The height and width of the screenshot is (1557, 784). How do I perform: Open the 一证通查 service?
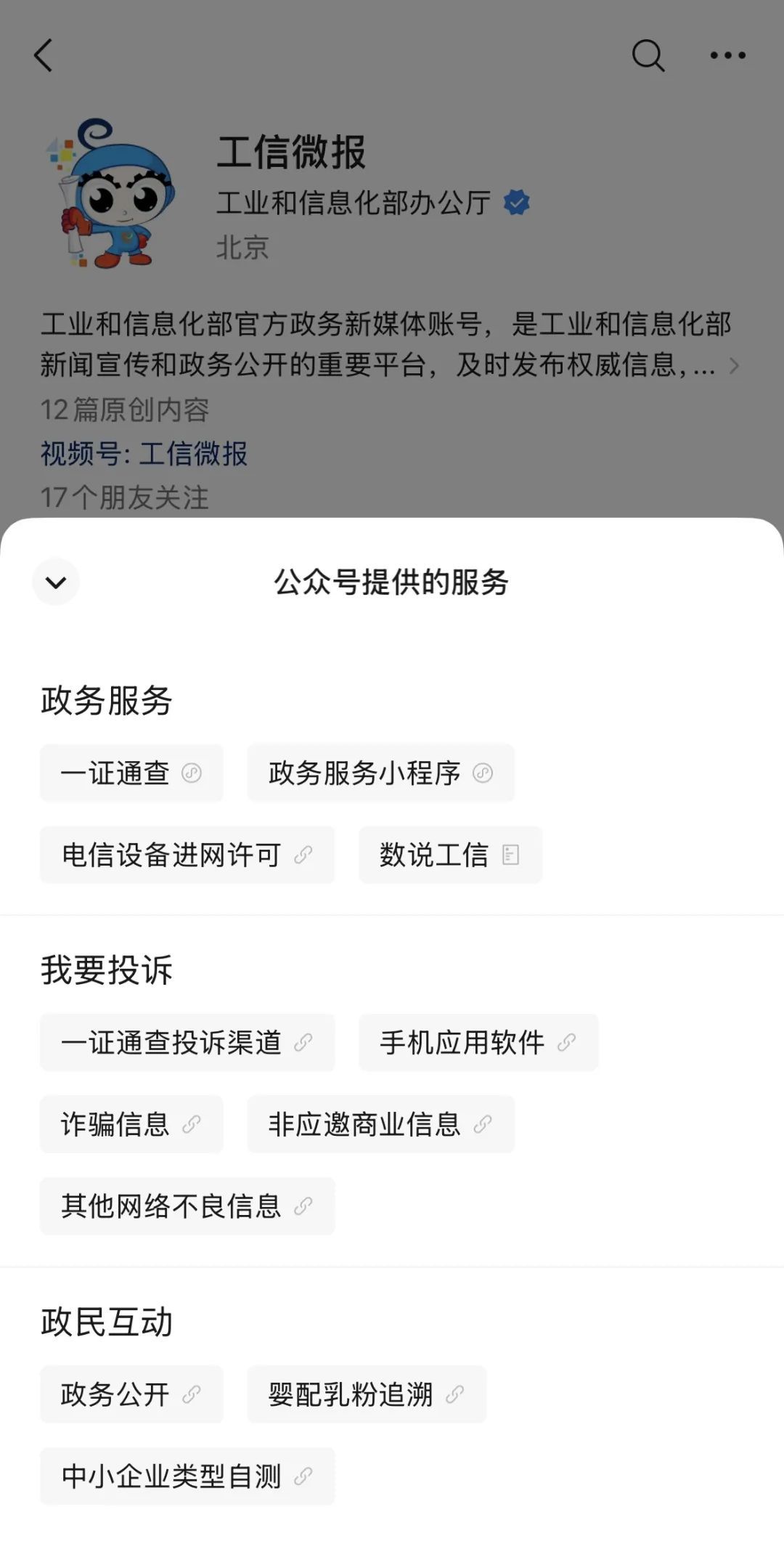coord(131,773)
